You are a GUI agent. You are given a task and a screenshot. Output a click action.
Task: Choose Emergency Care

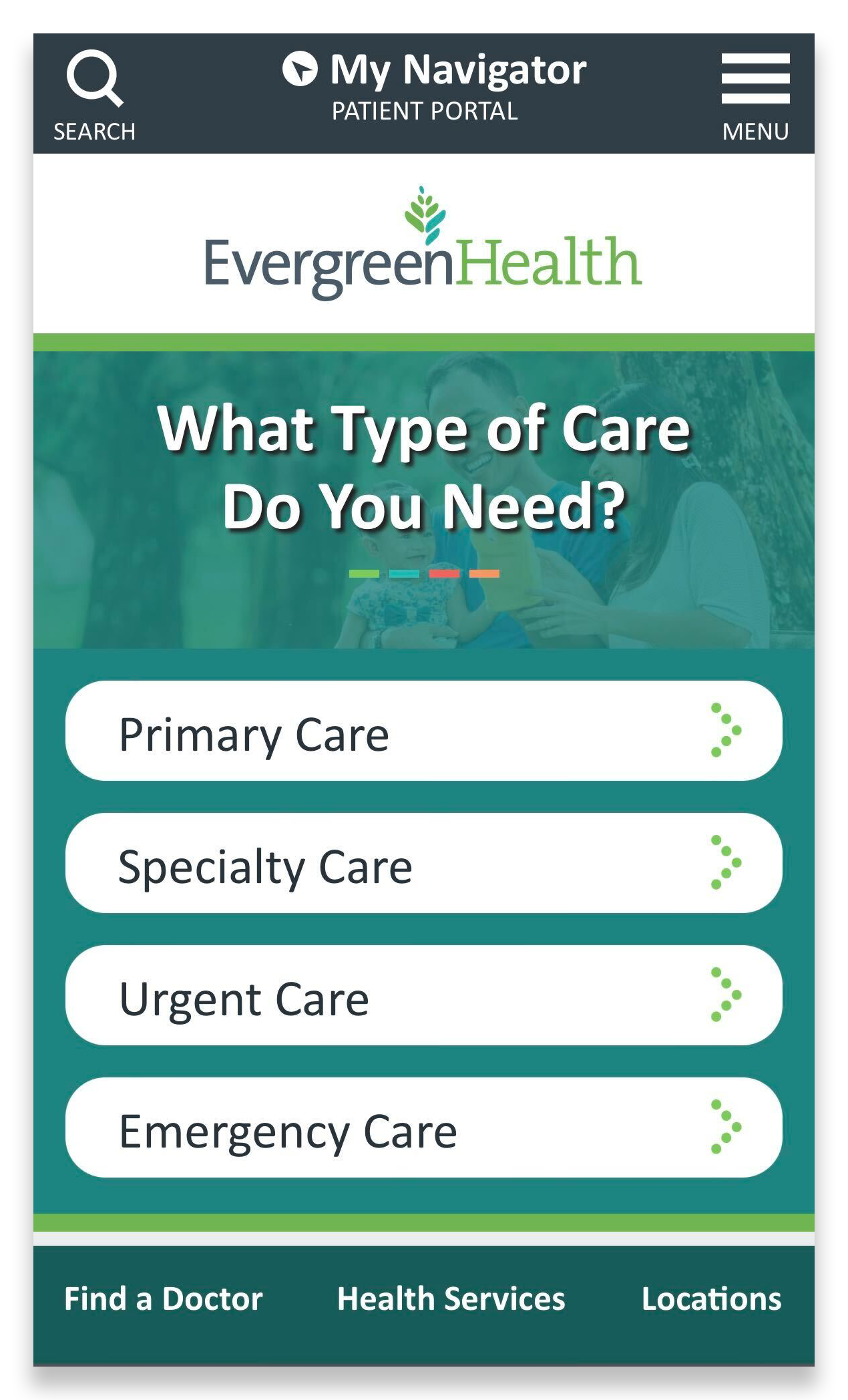[x=423, y=1127]
